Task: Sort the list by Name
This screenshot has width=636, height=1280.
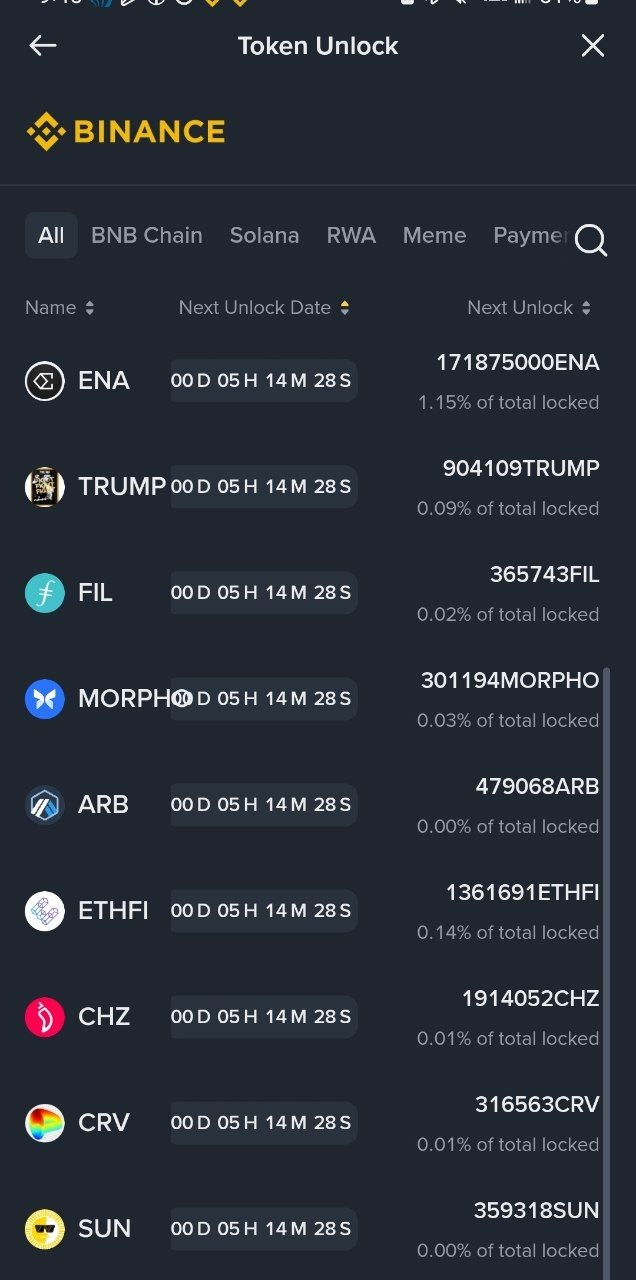Action: click(x=60, y=308)
